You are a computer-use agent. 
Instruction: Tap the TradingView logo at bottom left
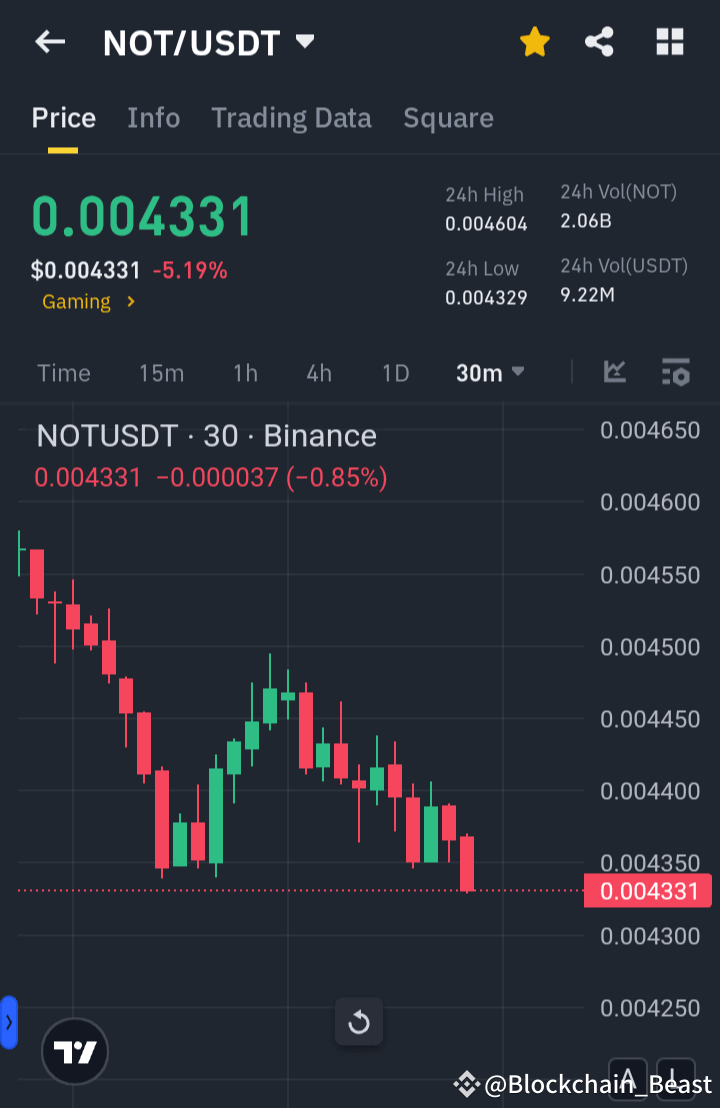pyautogui.click(x=74, y=1051)
